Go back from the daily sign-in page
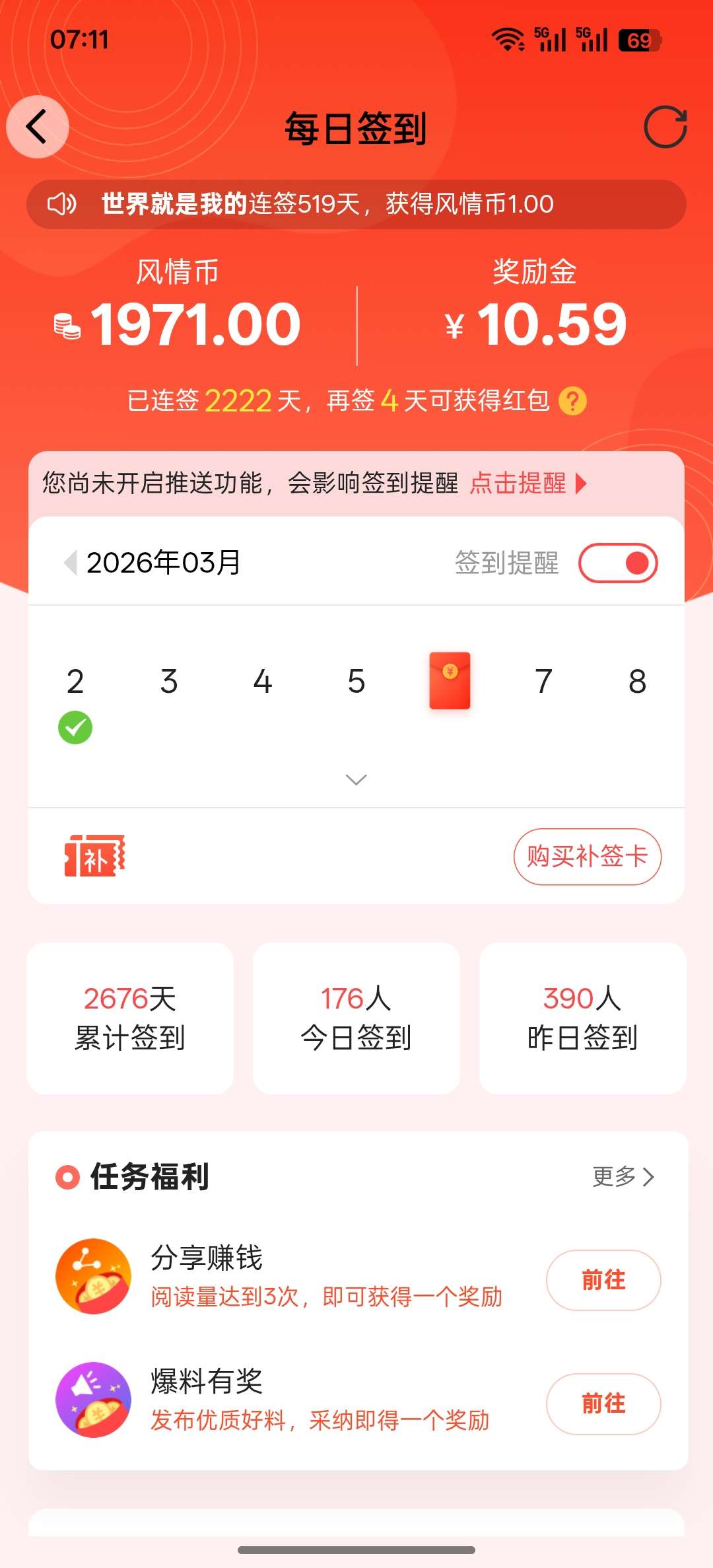This screenshot has width=713, height=1568. click(x=38, y=127)
